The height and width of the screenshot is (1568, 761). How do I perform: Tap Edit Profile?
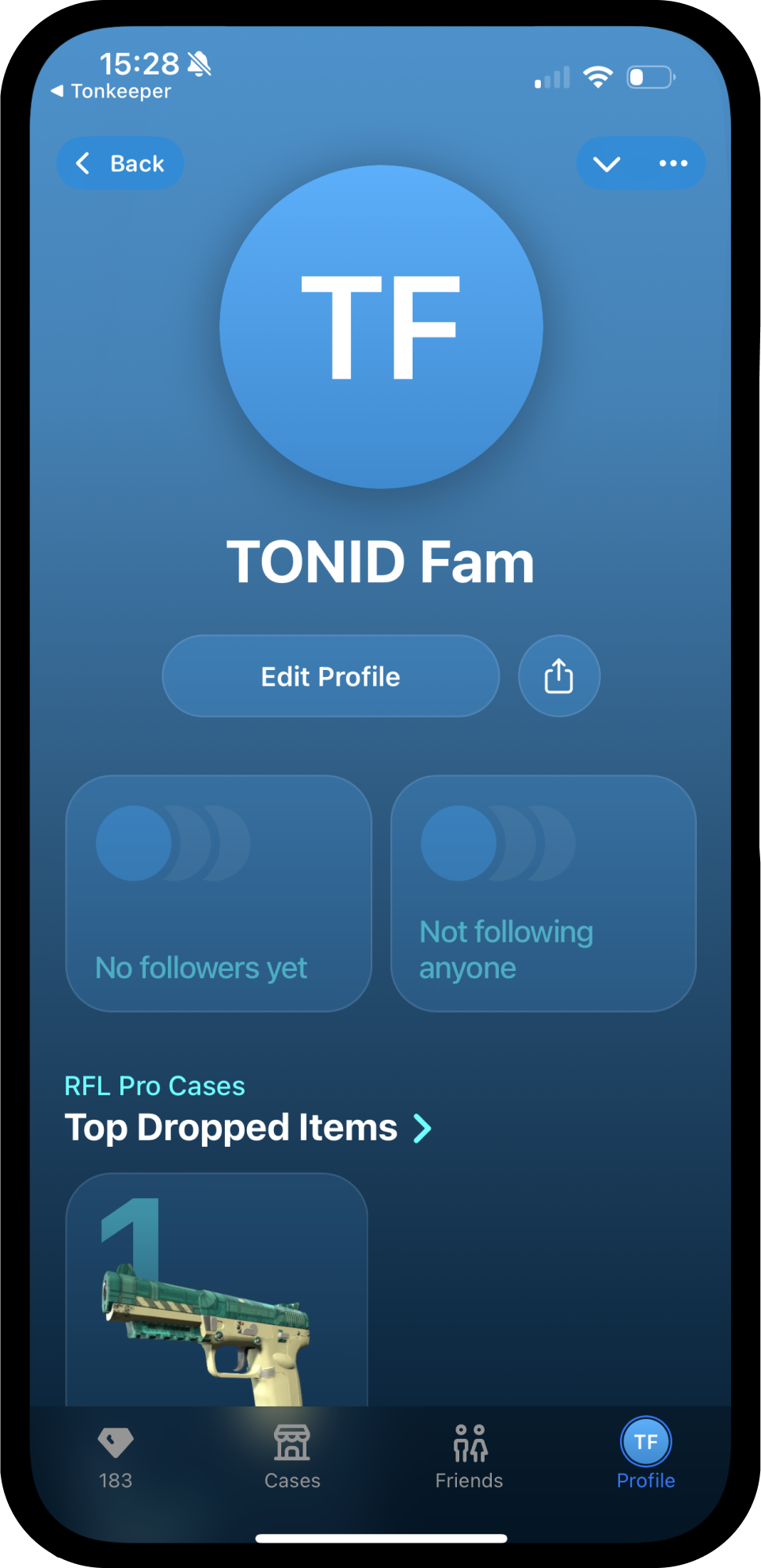pyautogui.click(x=331, y=676)
